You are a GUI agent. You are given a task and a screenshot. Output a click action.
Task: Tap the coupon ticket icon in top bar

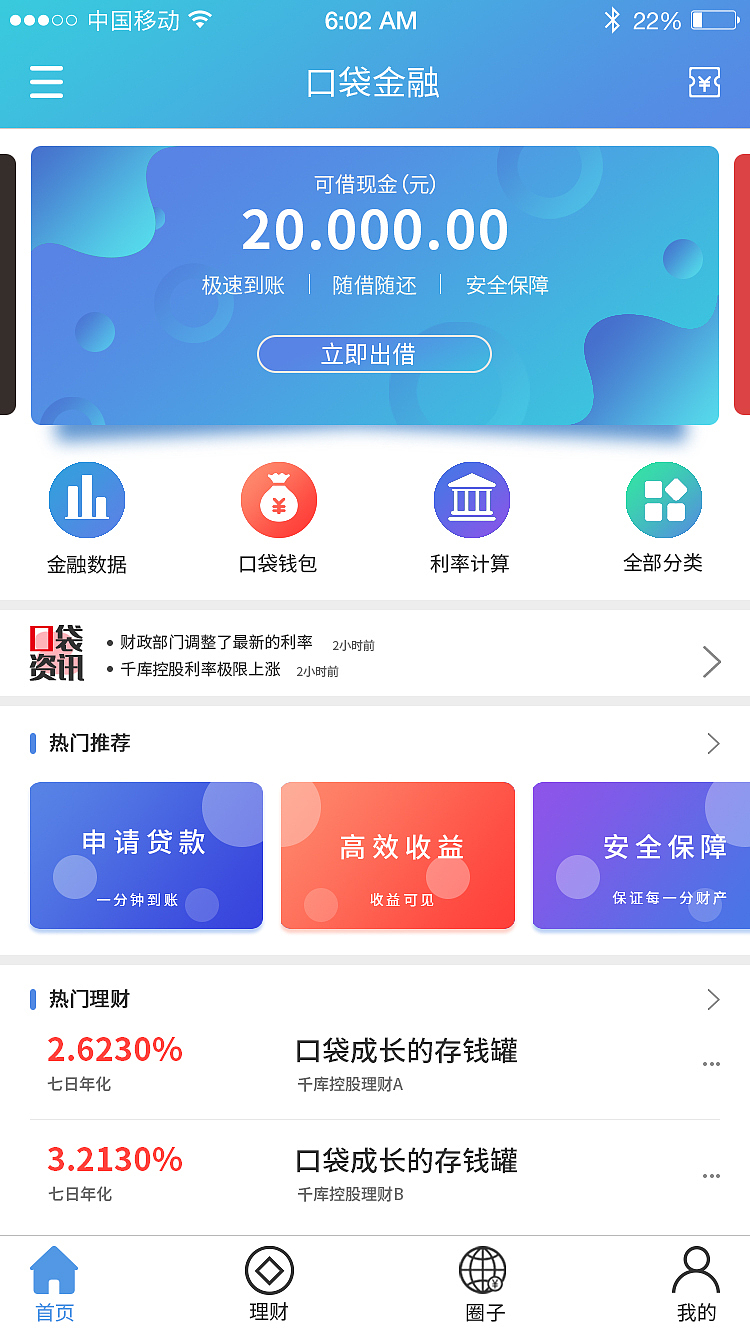pos(703,83)
